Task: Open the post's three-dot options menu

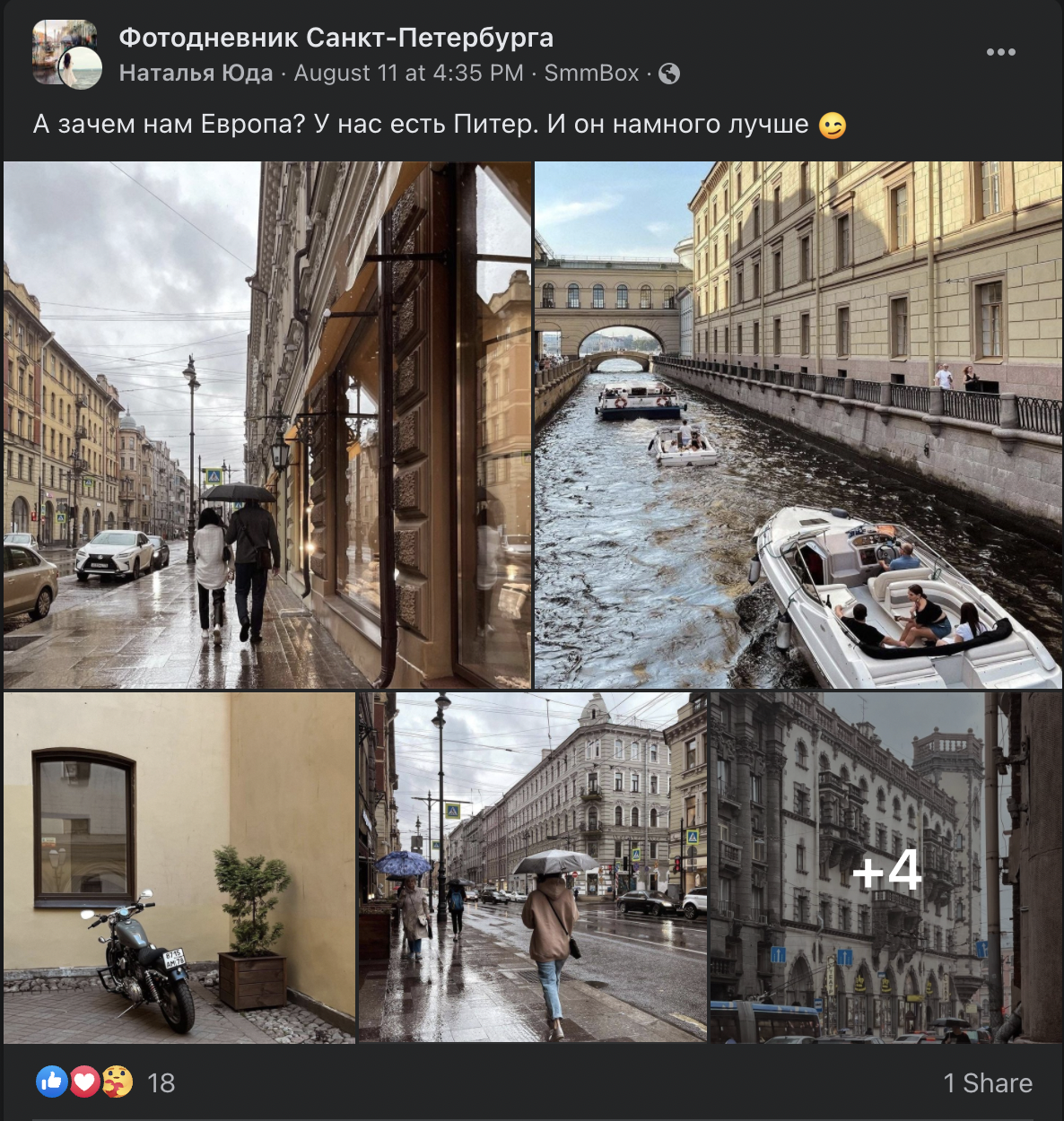Action: [x=1000, y=52]
